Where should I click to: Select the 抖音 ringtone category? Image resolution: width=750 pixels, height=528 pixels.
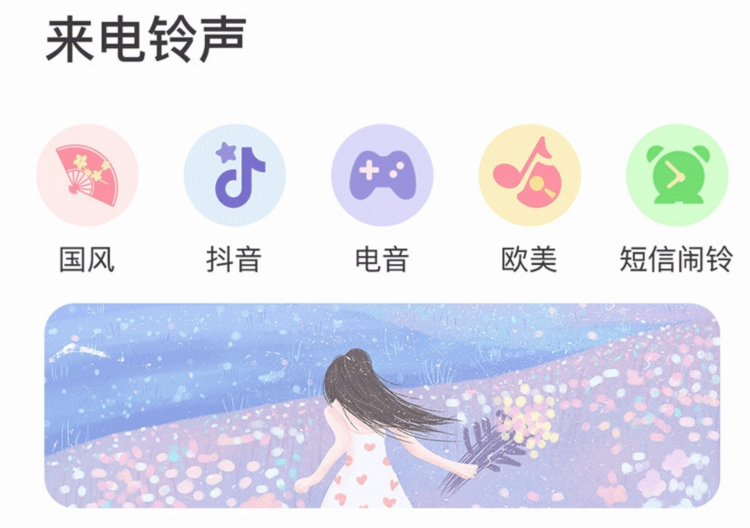tap(234, 176)
